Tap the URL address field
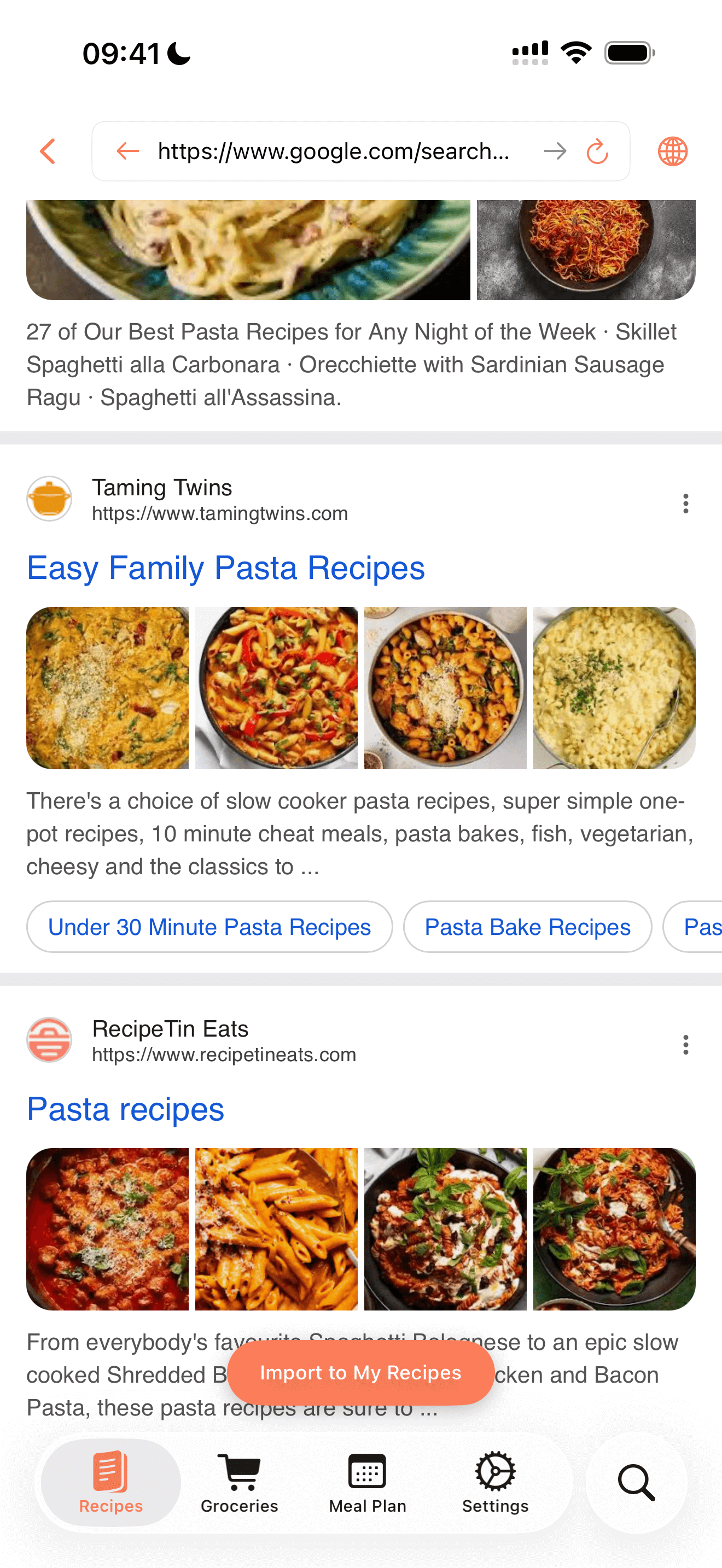Viewport: 722px width, 1568px height. coord(335,151)
